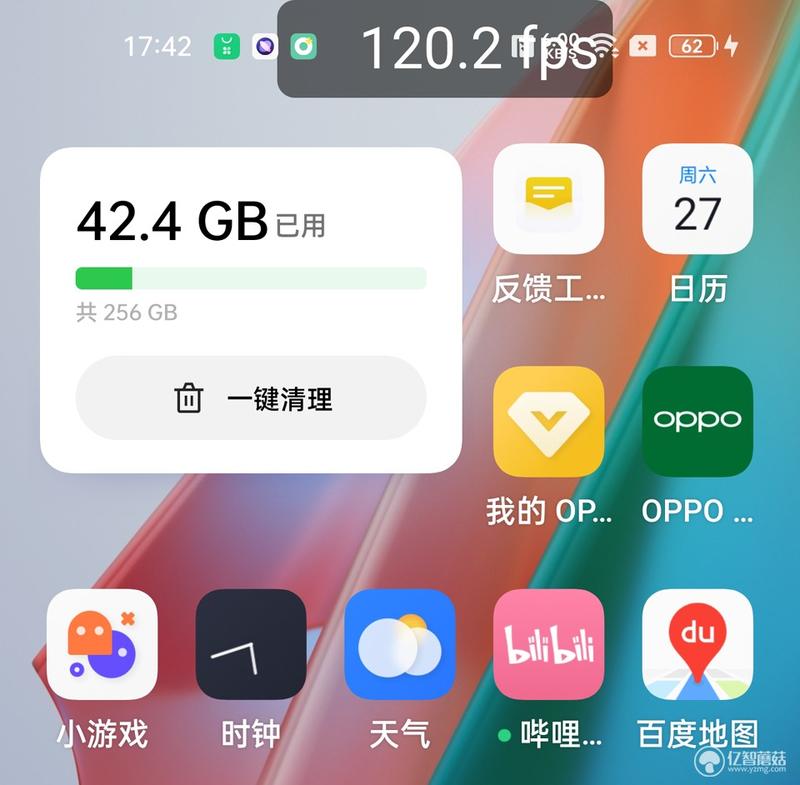The height and width of the screenshot is (785, 800).
Task: Open the 反馈工具 feedback app
Action: pos(549,199)
